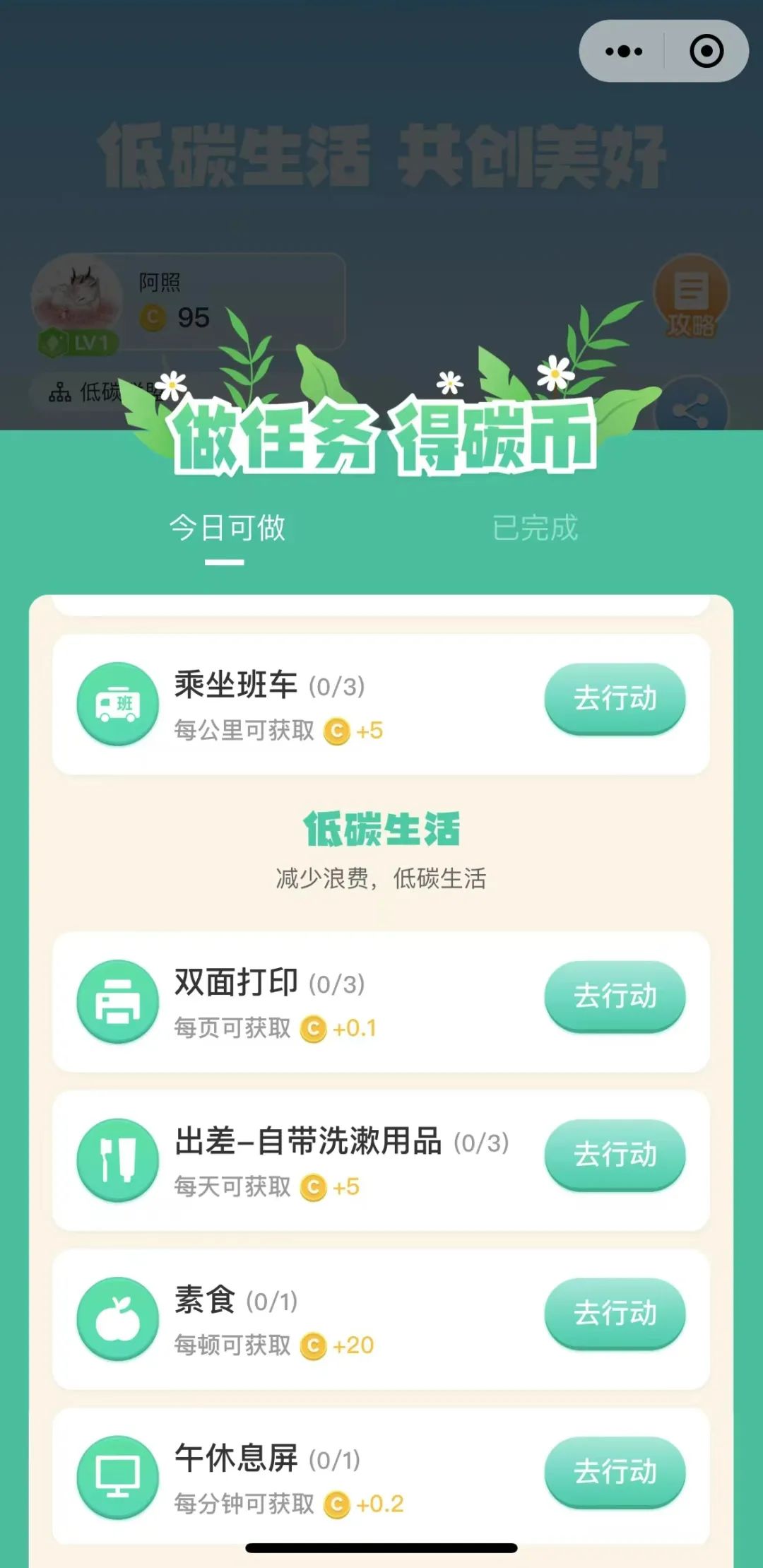The height and width of the screenshot is (1568, 763).
Task: Tap 去行动 for 双面打印
Action: 615,996
